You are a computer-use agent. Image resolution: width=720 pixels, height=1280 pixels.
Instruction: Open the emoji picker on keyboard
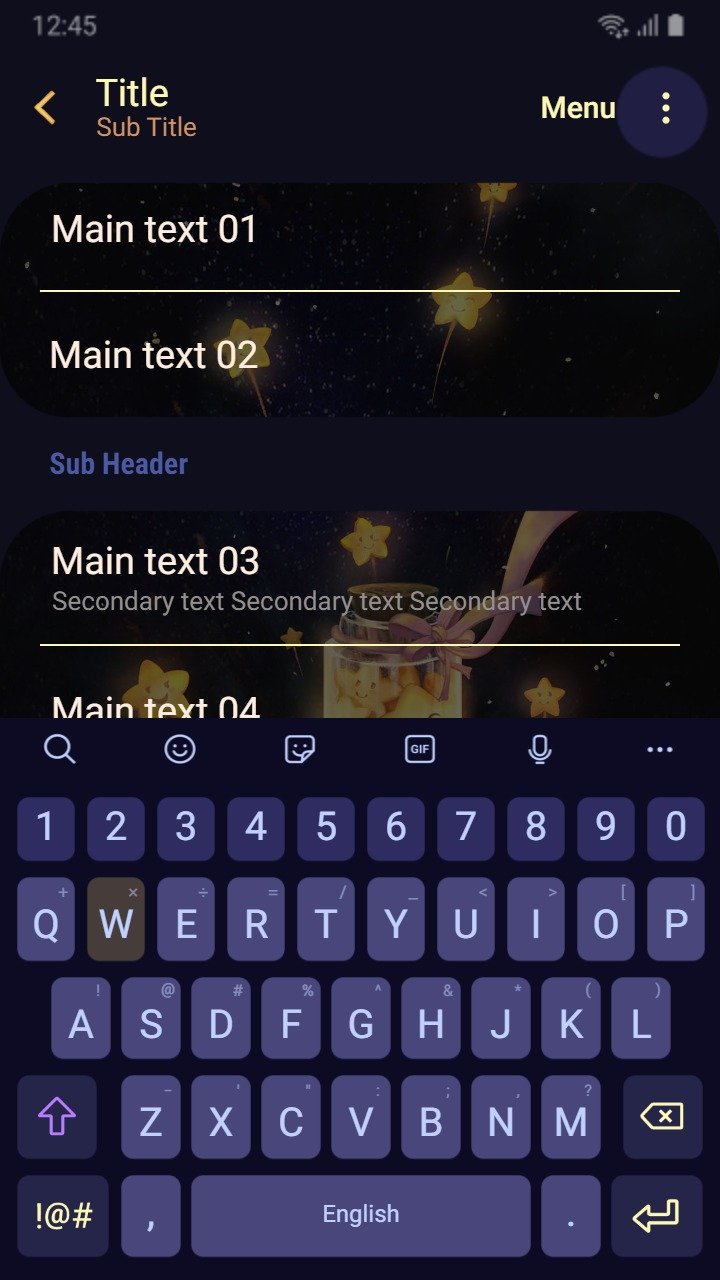180,748
